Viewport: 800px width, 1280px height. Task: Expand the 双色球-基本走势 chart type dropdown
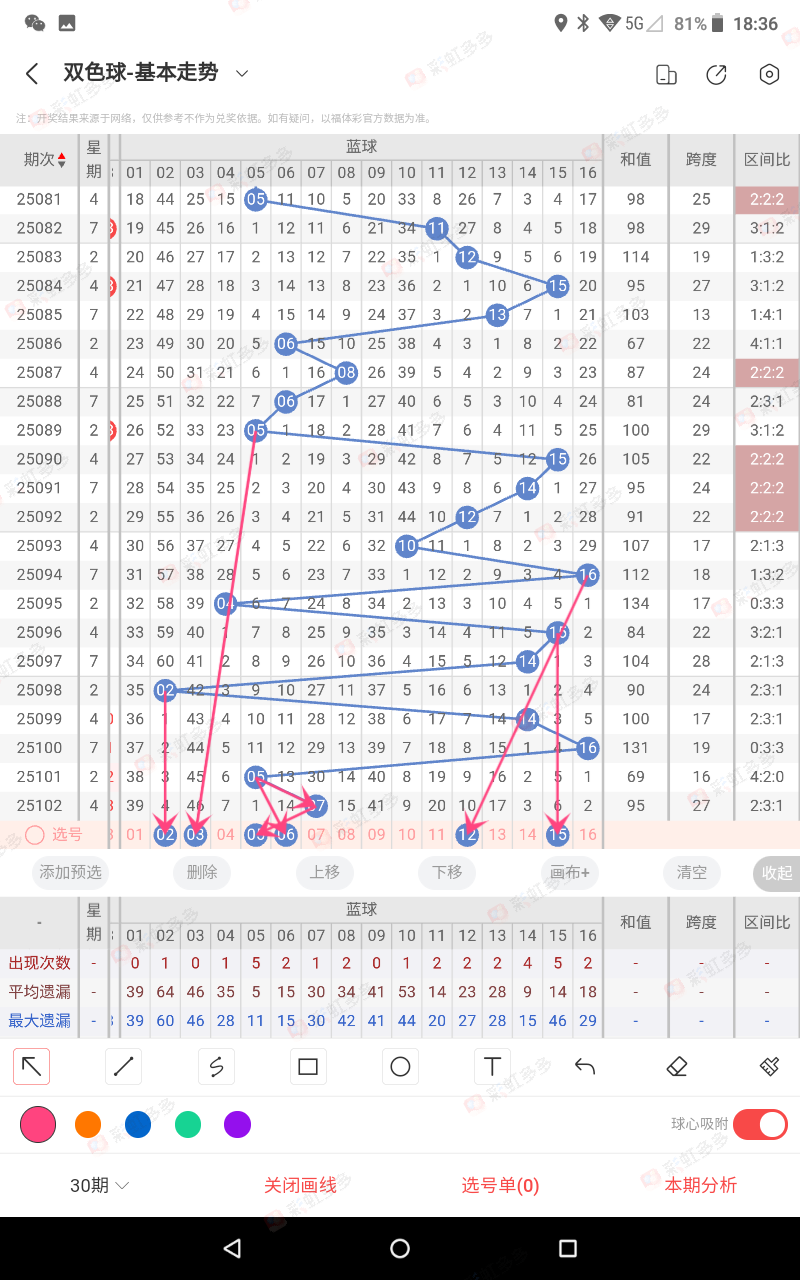(x=241, y=73)
